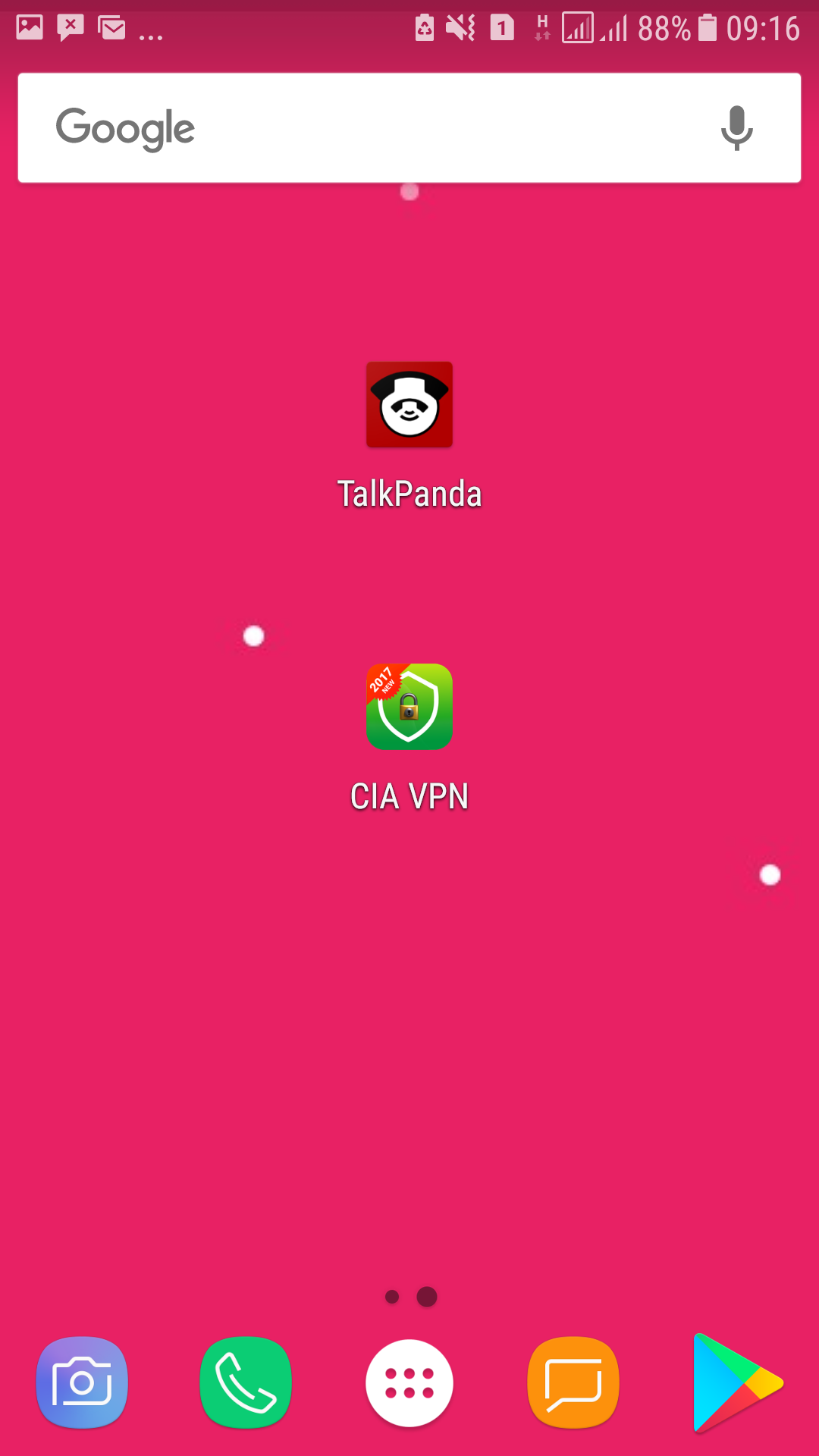
Task: Switch to the first home screen page
Action: pos(394,1297)
